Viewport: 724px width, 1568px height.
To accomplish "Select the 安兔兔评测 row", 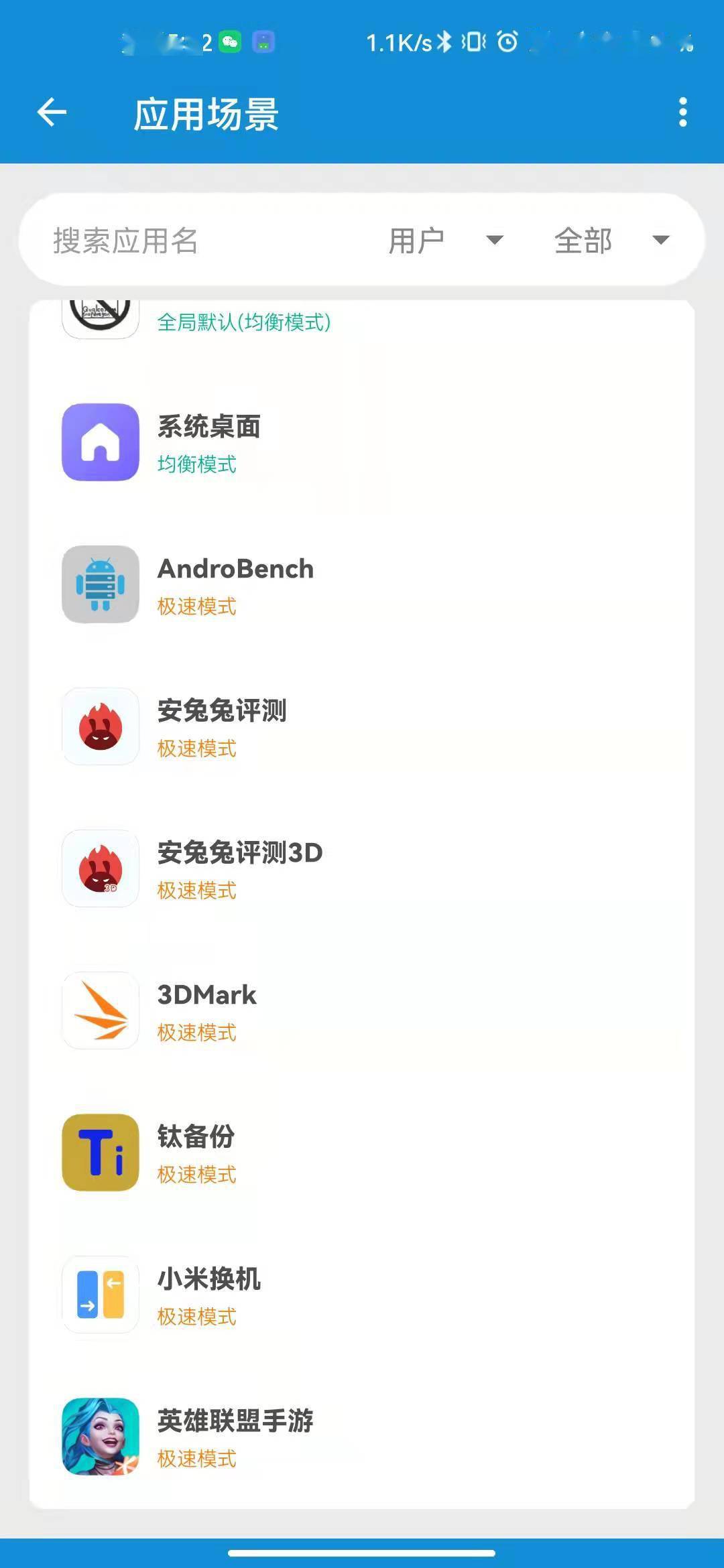I will click(x=362, y=726).
